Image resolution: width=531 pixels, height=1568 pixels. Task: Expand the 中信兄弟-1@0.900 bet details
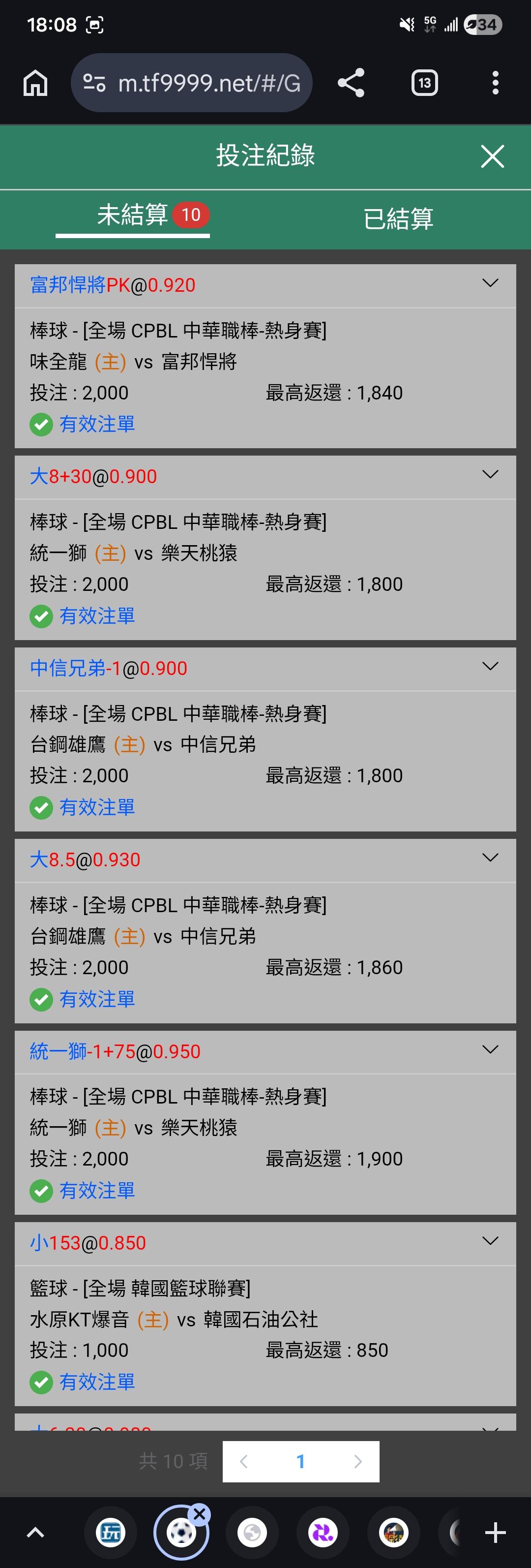(x=490, y=667)
